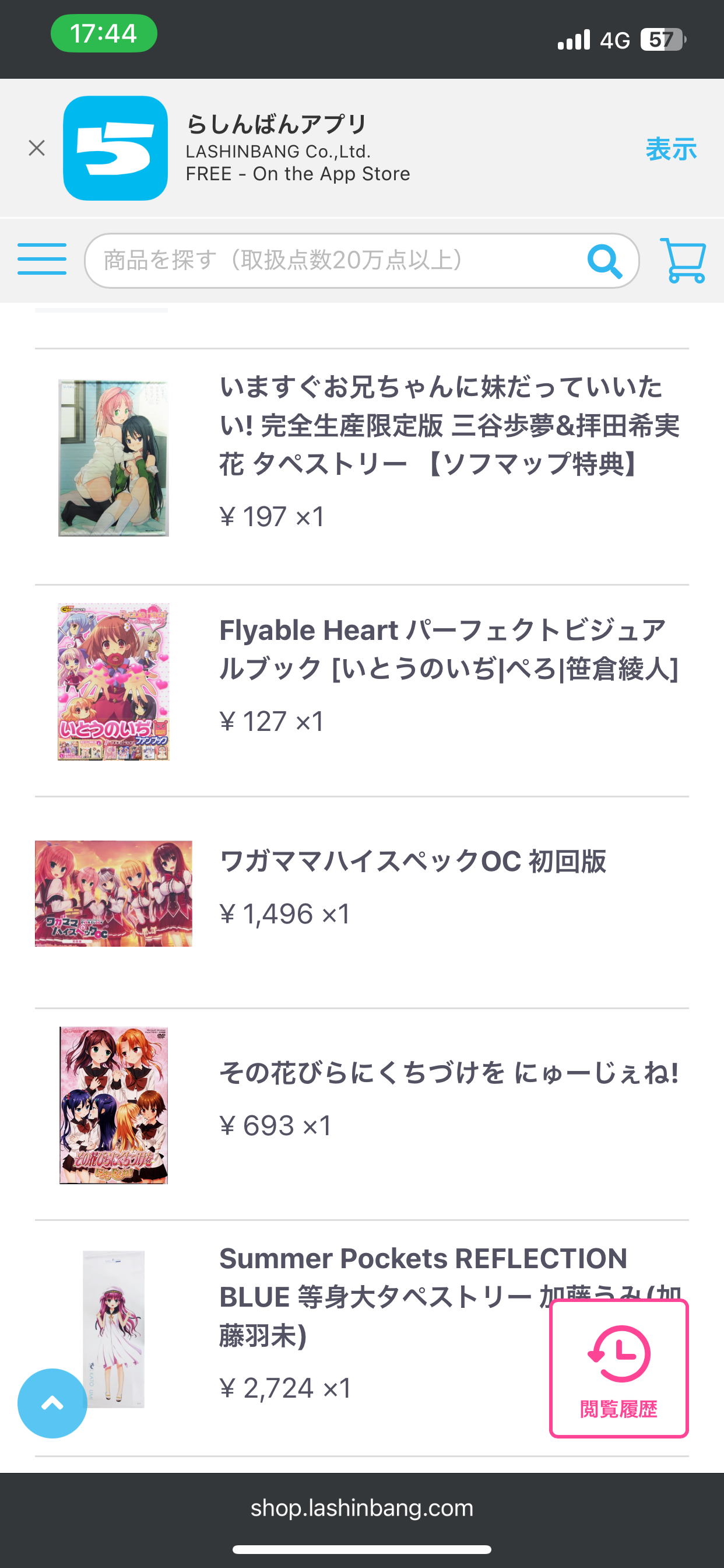Screen dimensions: 724x1568
Task: Open the shopping cart icon
Action: 683,262
